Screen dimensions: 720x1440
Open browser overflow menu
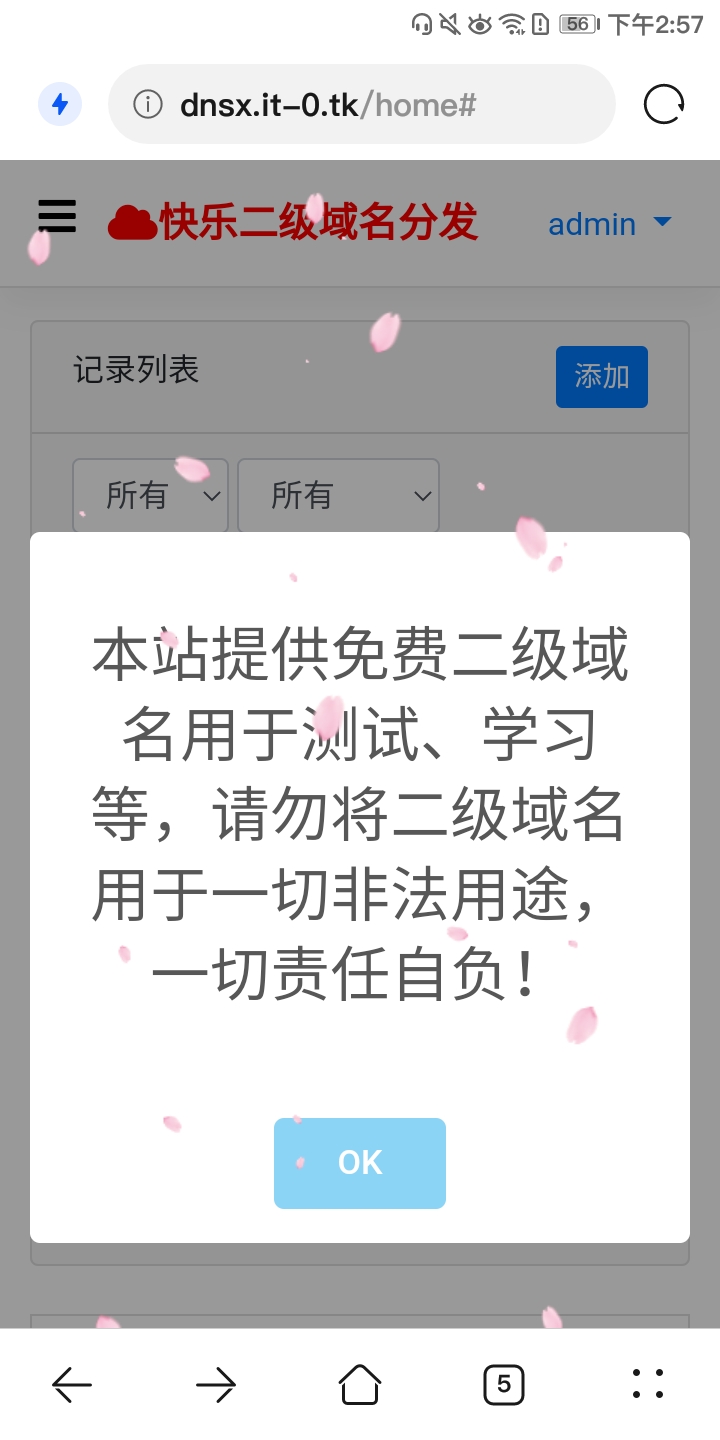(648, 1384)
